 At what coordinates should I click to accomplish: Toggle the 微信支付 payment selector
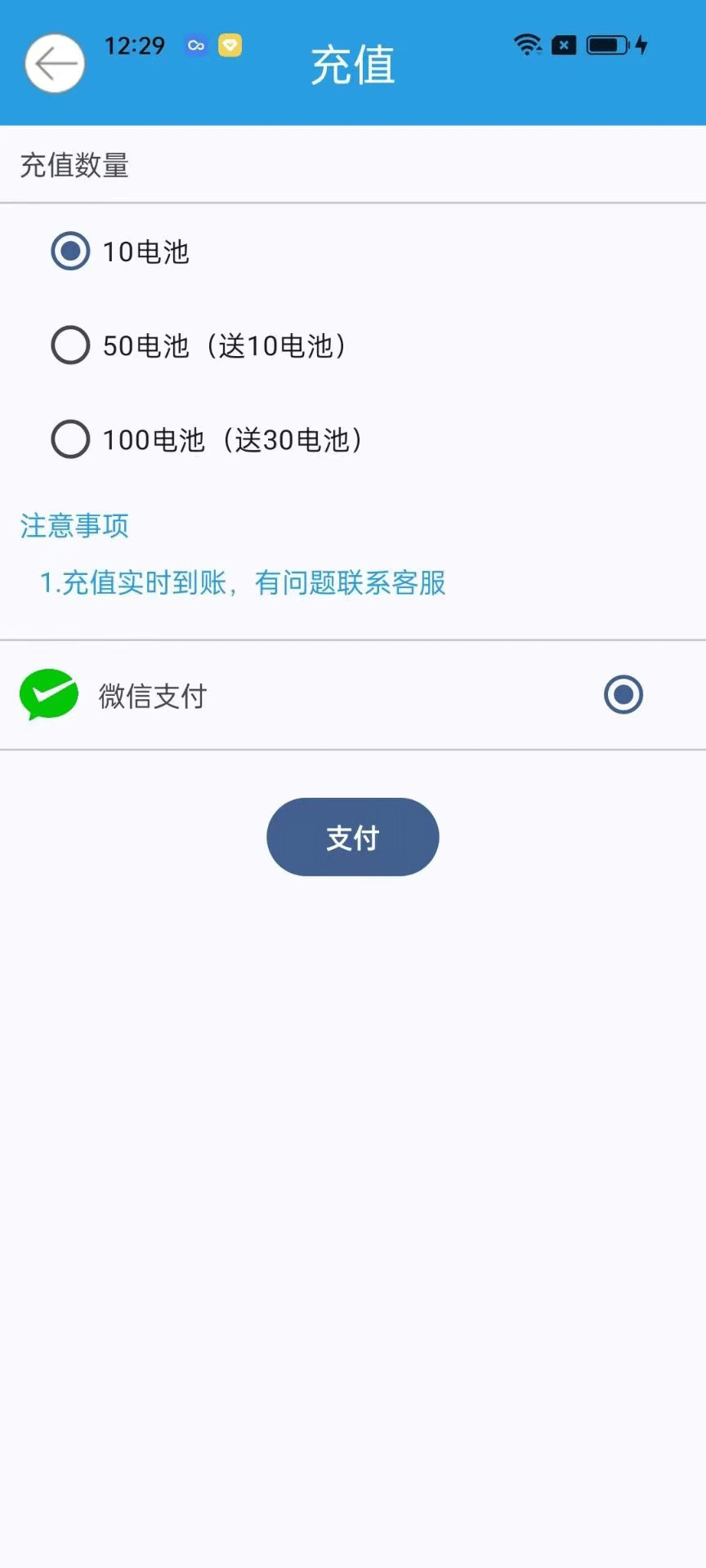[x=623, y=694]
